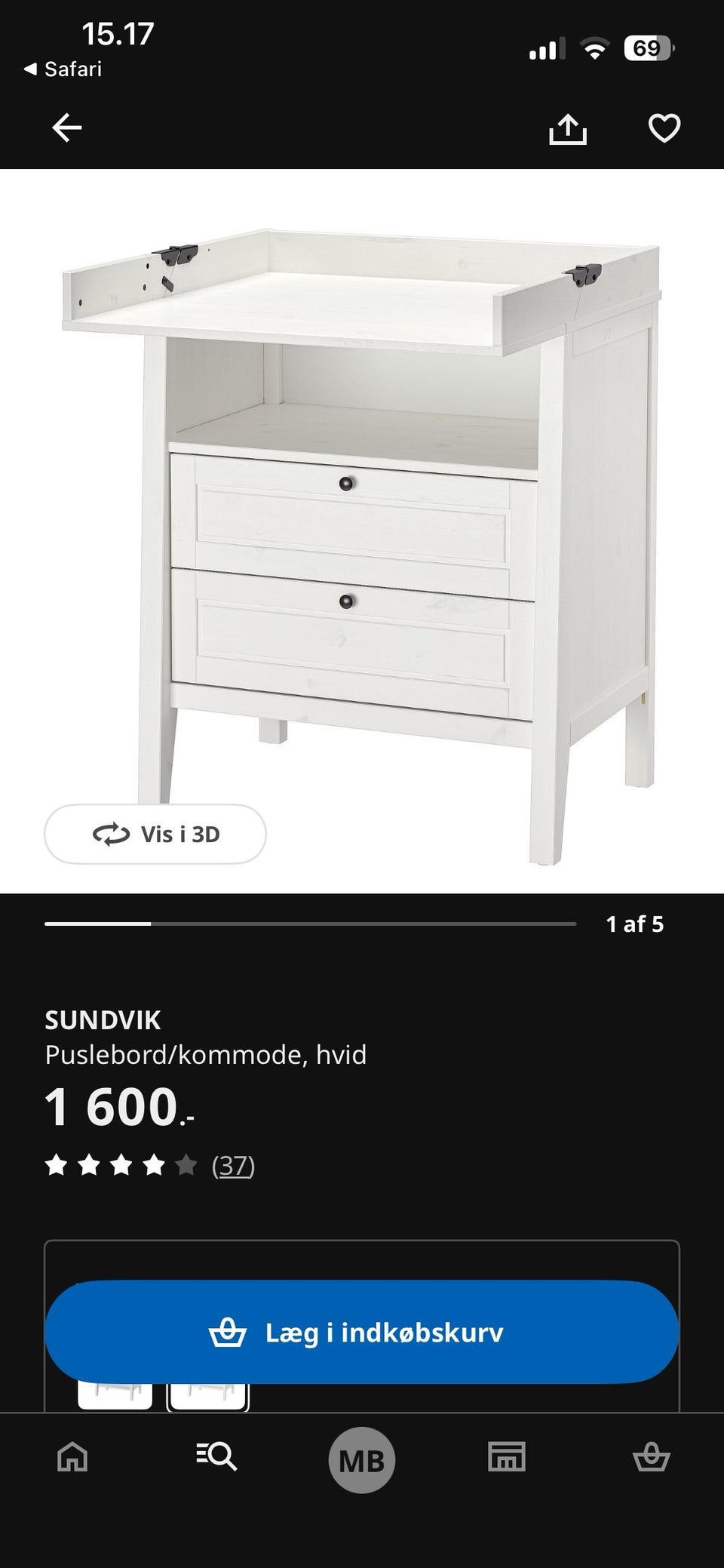Switch to the search tab
The image size is (724, 1568).
click(x=217, y=1457)
